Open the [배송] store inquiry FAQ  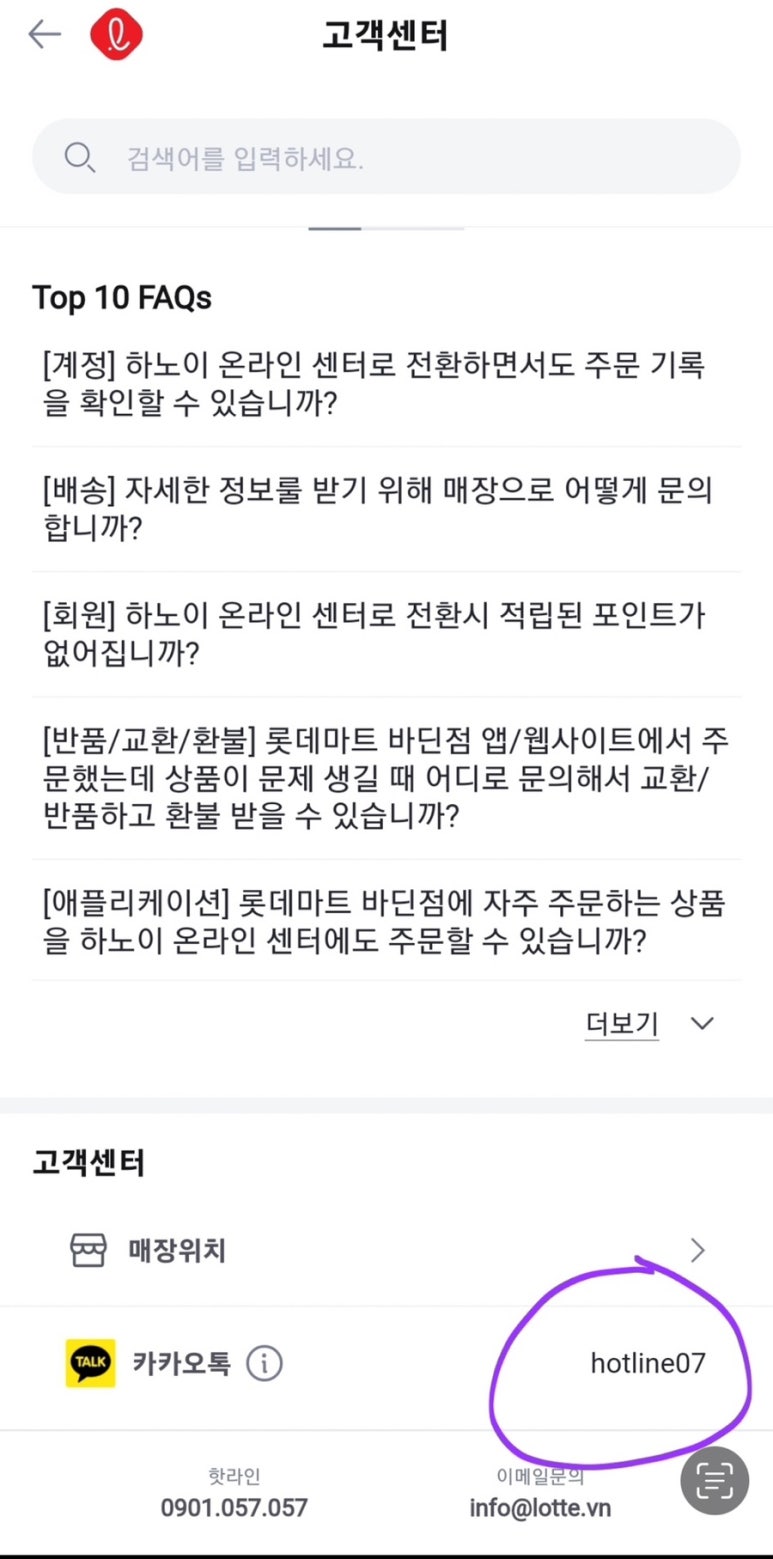[378, 509]
